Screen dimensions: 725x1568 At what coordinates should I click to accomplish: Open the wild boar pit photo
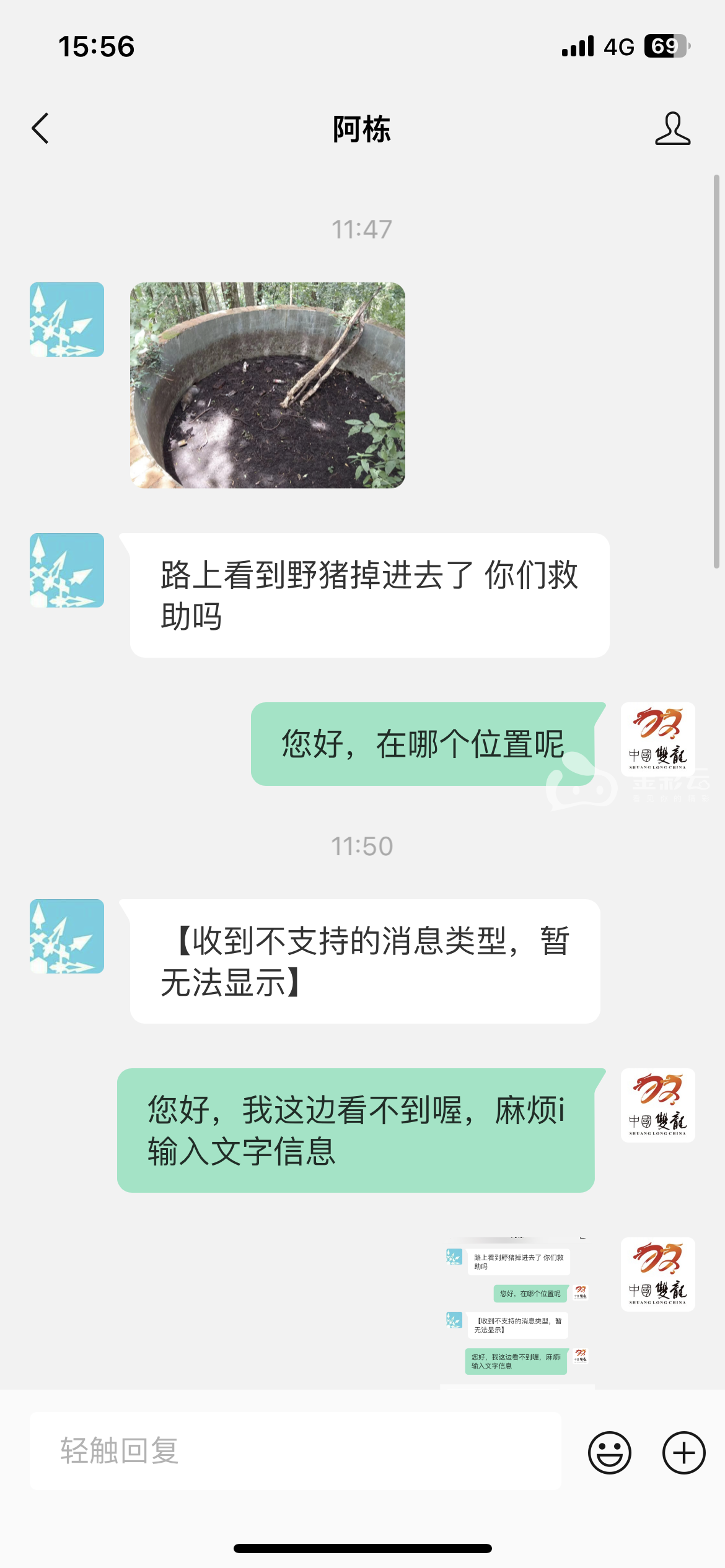click(267, 385)
